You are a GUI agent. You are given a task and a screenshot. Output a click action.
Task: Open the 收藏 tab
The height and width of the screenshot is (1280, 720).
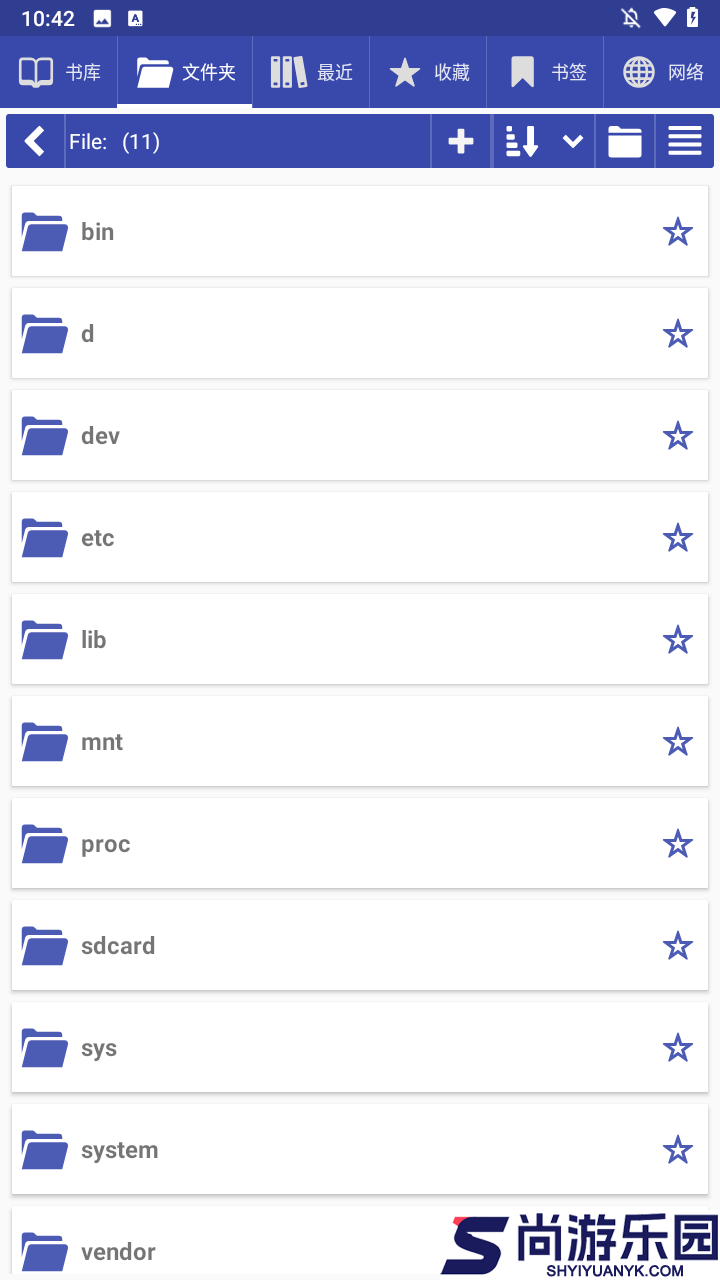tap(428, 72)
